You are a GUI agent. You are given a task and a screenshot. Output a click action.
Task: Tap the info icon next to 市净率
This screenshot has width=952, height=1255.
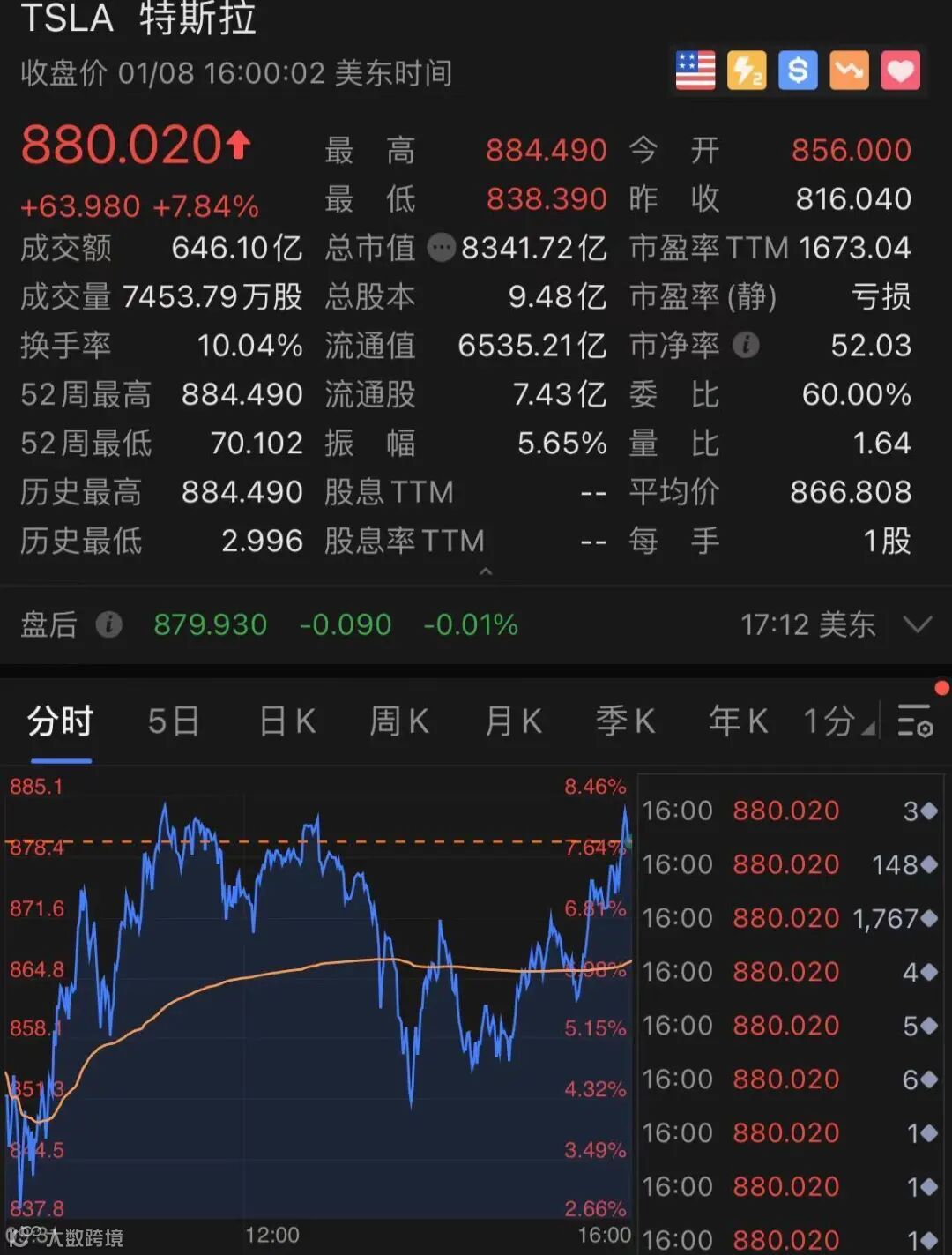[746, 345]
